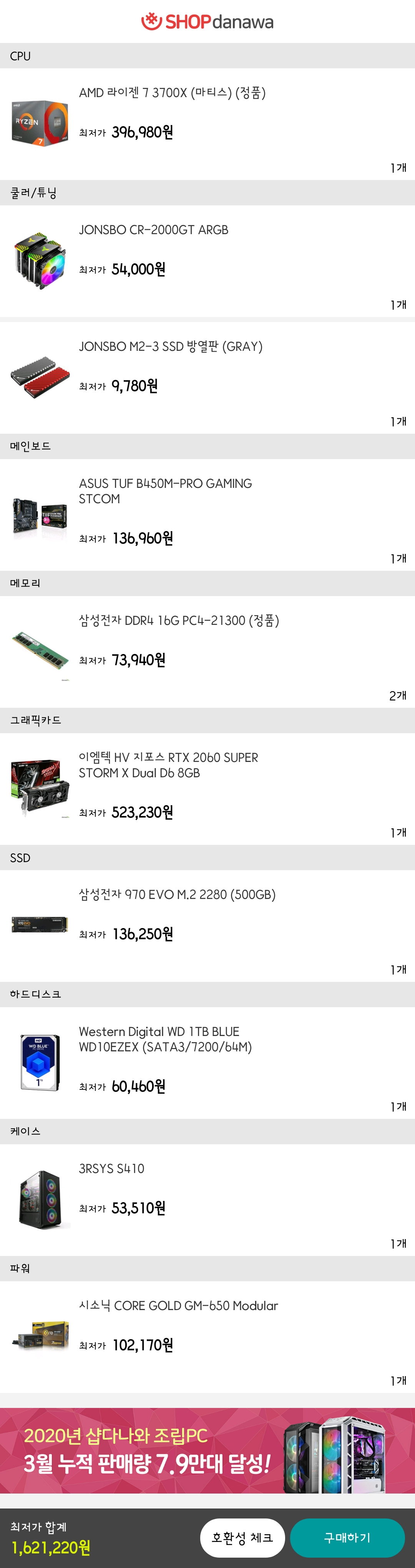Image resolution: width=415 pixels, height=1568 pixels.
Task: Open the JONSBO M2-3 SSD 방열판 item
Action: coord(171,347)
